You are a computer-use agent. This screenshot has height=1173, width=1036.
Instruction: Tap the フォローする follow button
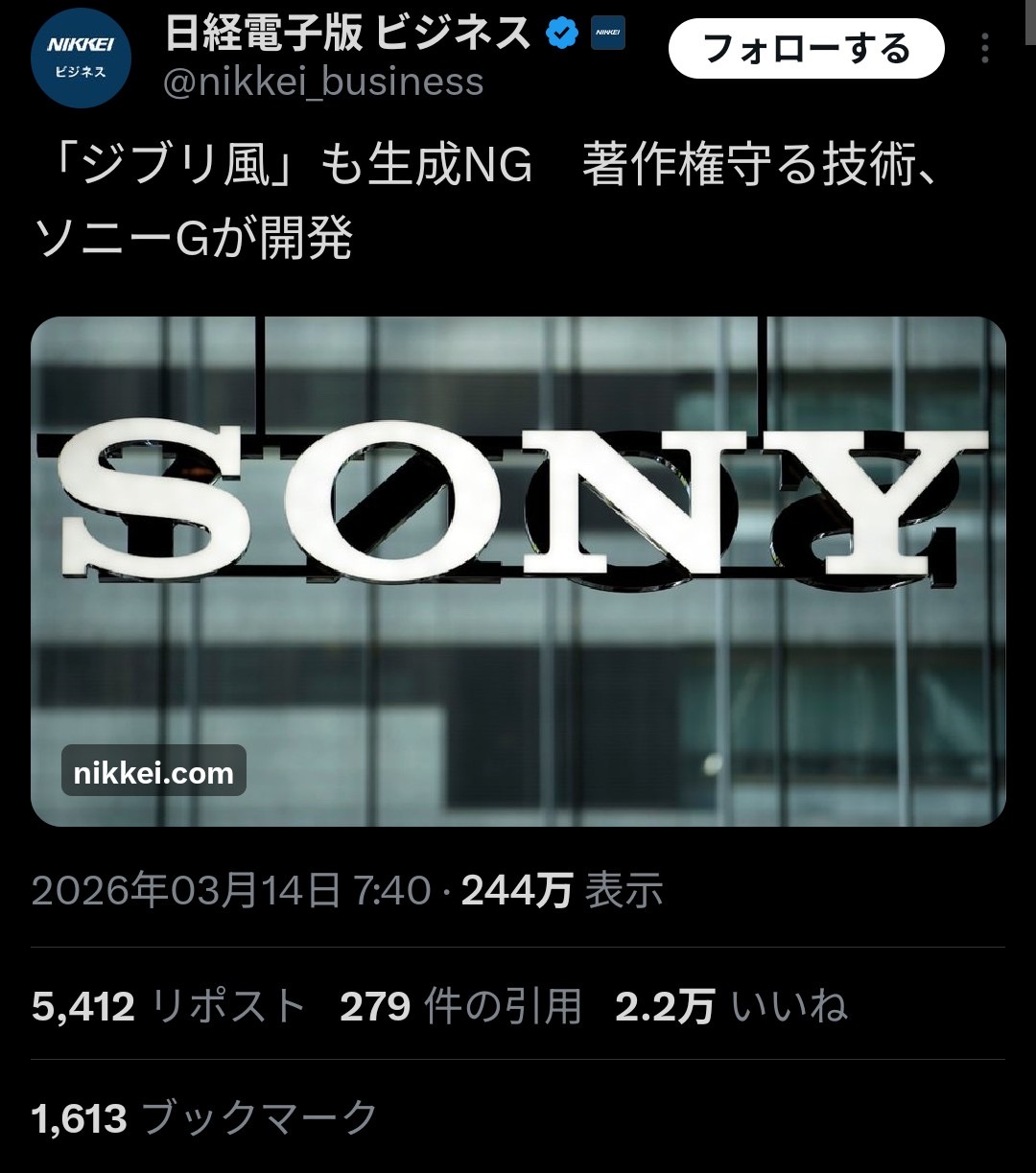tap(806, 48)
